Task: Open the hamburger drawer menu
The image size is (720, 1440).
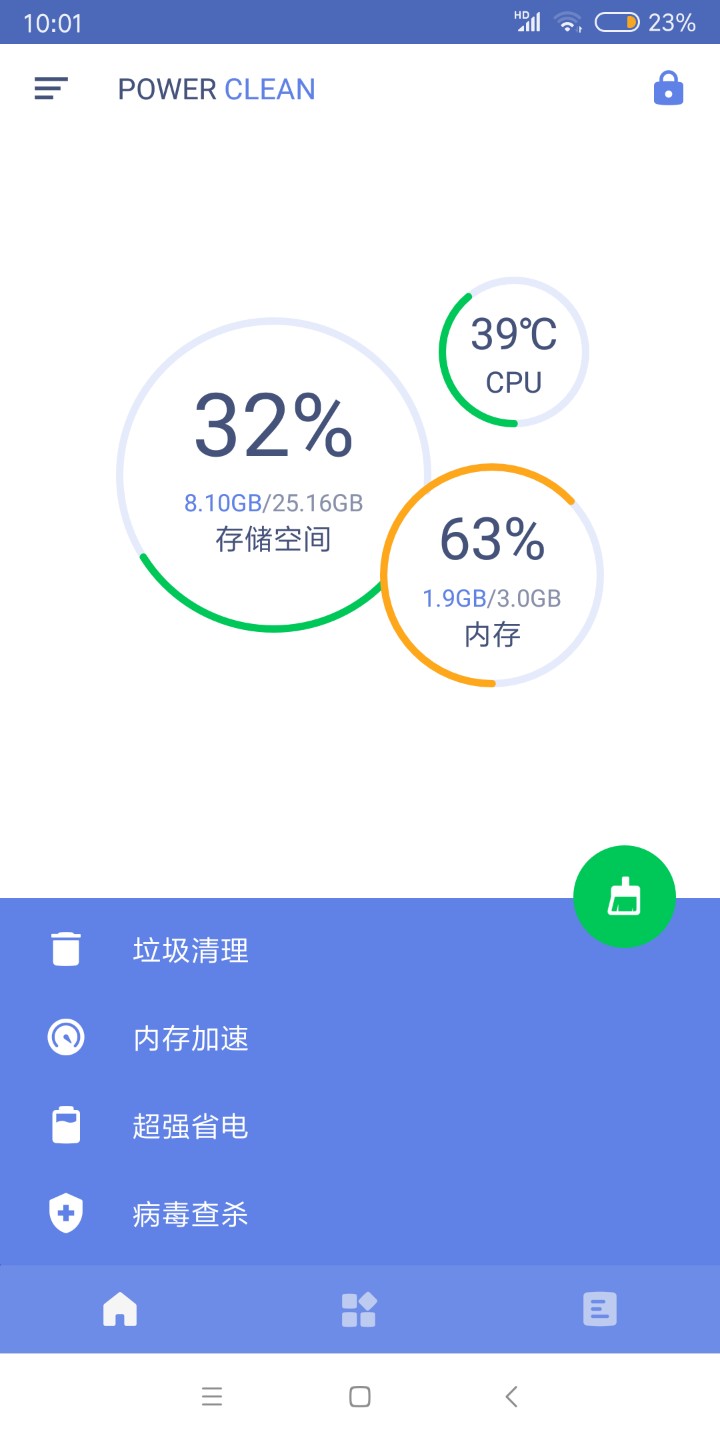Action: [51, 89]
